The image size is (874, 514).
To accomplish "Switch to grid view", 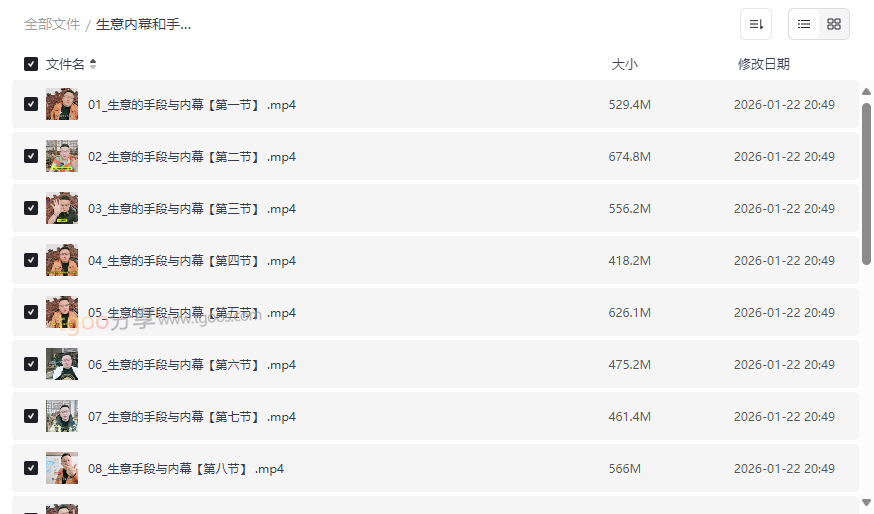I will (x=834, y=24).
